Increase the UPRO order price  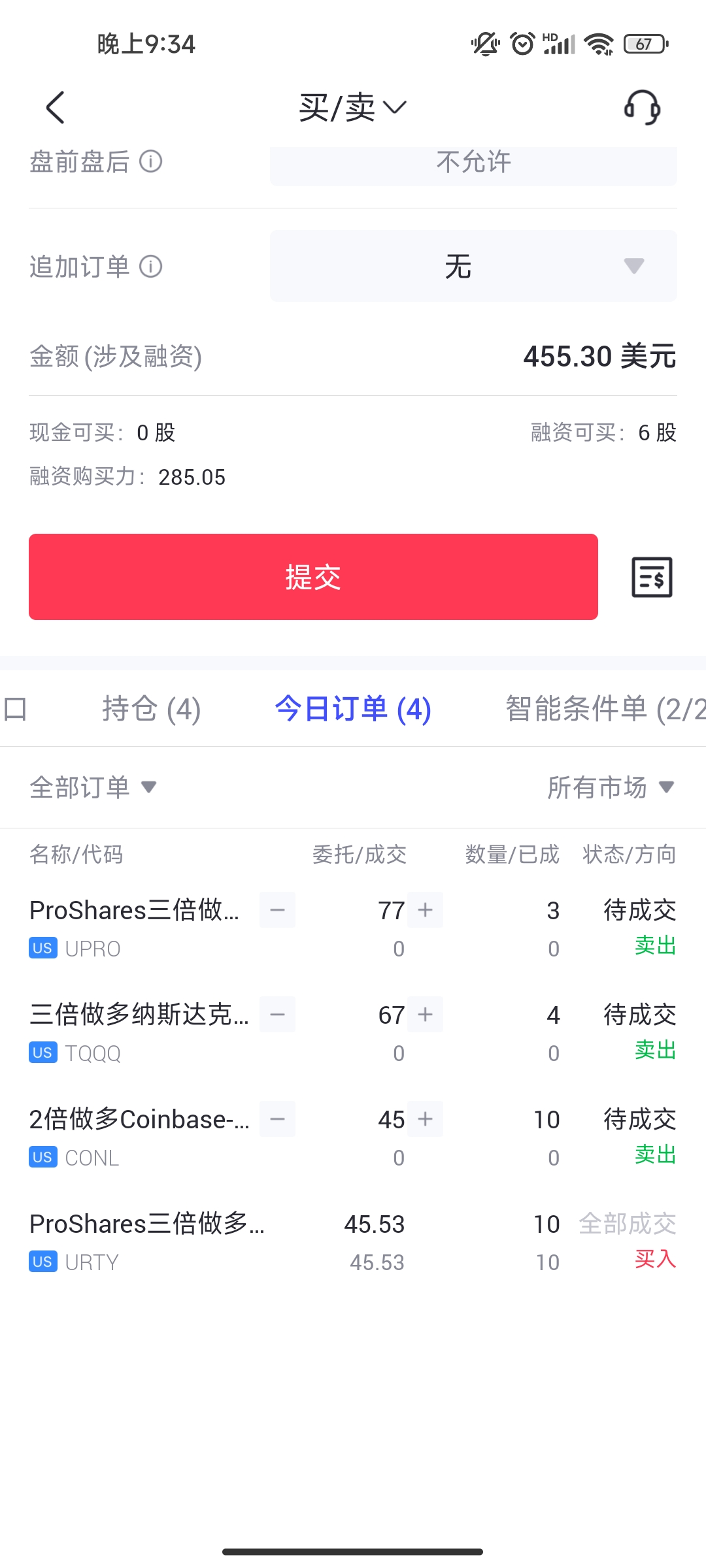pyautogui.click(x=426, y=910)
